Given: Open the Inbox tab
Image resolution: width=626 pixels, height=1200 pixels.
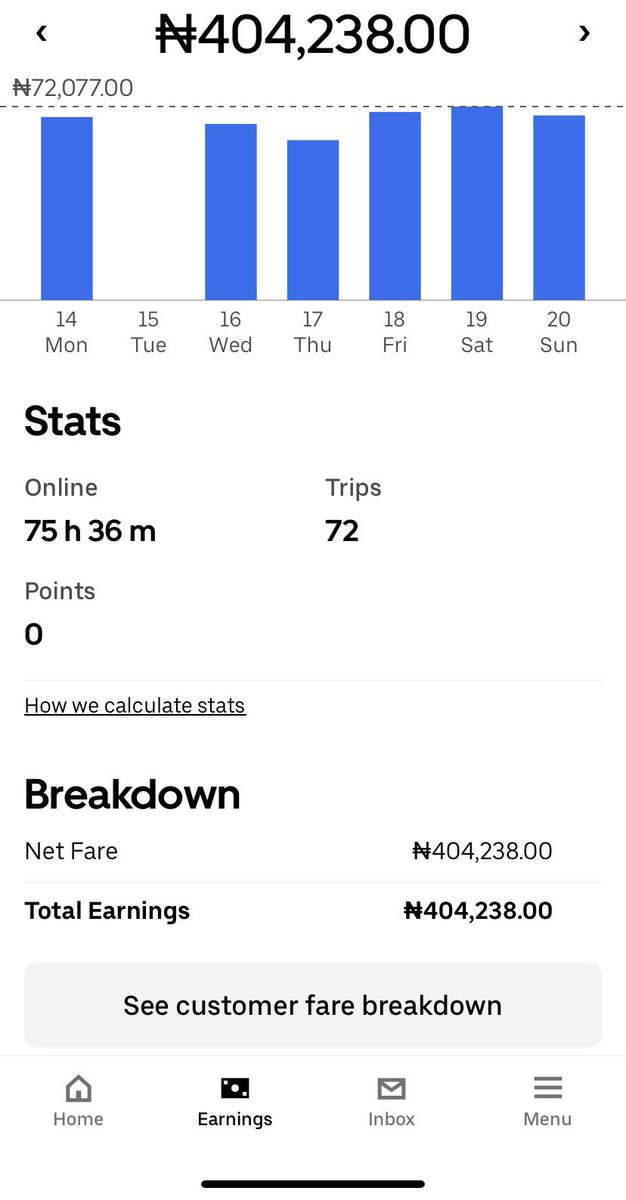Looking at the screenshot, I should pyautogui.click(x=391, y=1102).
